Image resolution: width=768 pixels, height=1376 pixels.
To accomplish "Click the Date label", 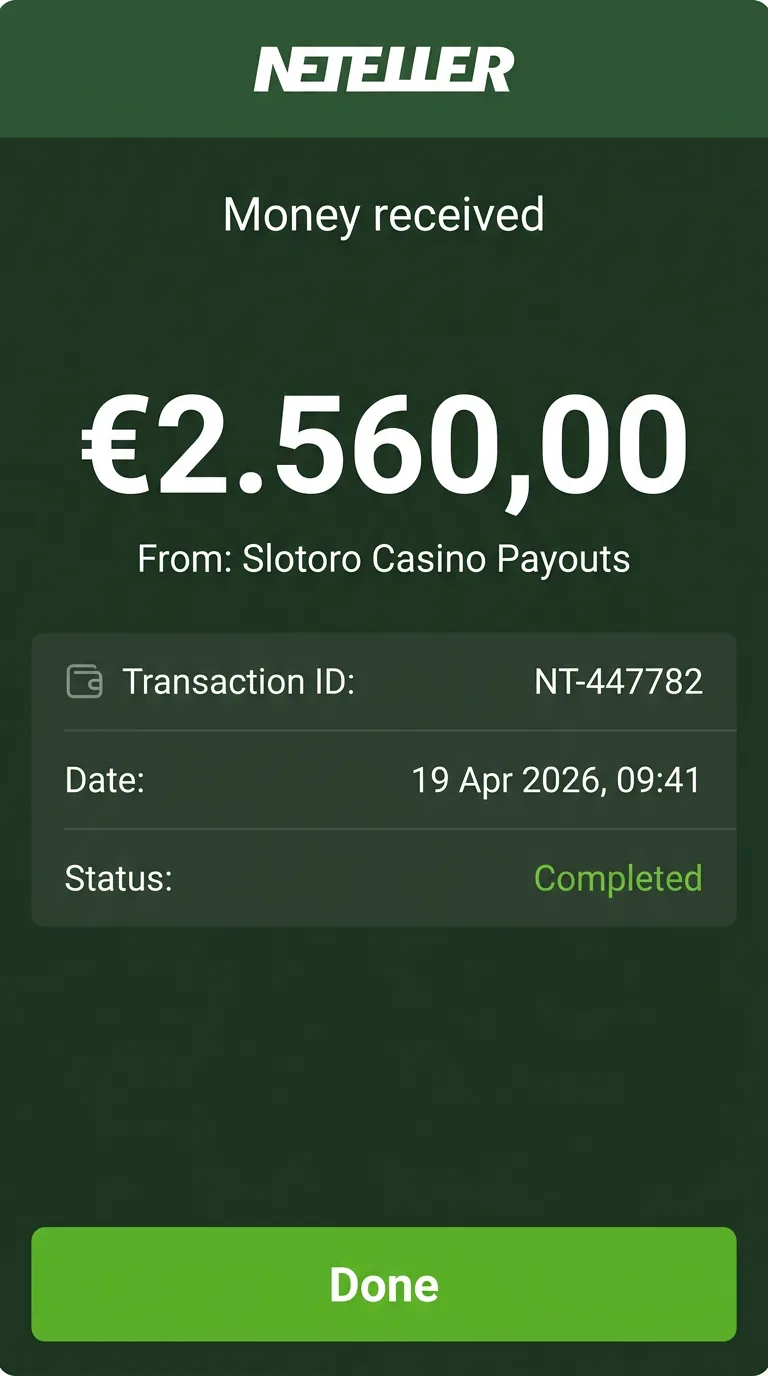I will (103, 780).
